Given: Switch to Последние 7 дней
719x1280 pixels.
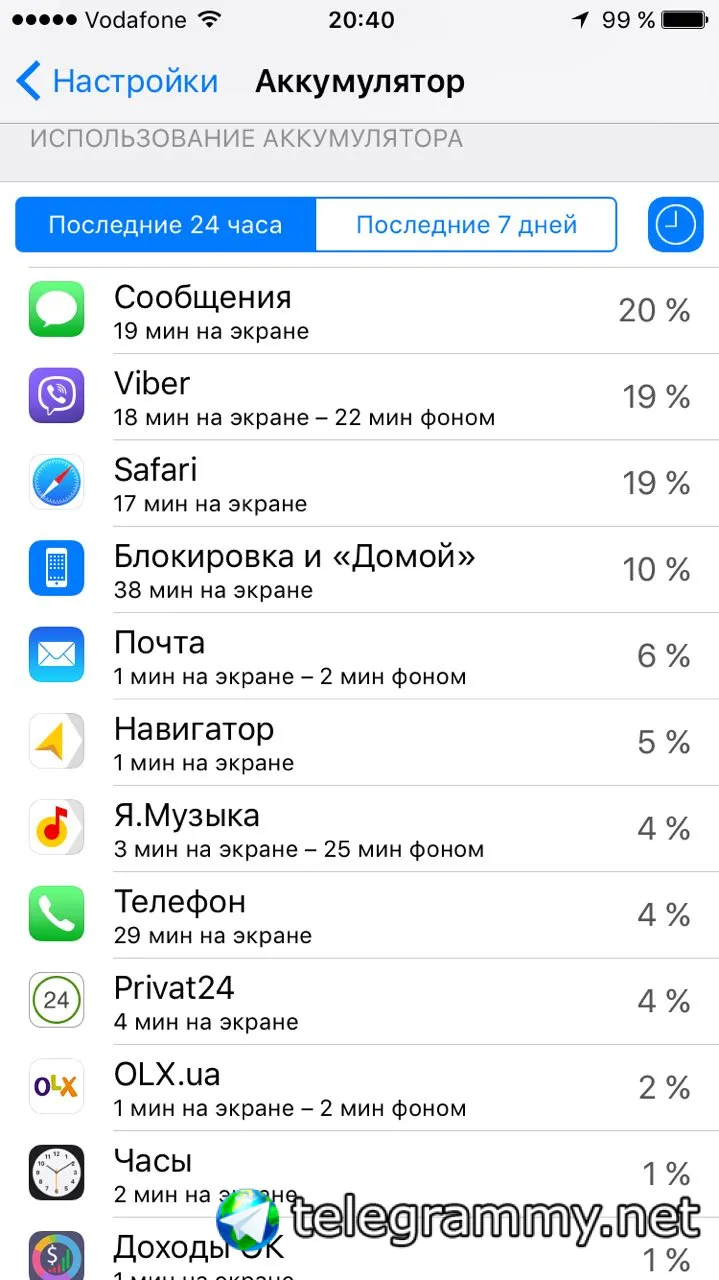Looking at the screenshot, I should pyautogui.click(x=466, y=225).
